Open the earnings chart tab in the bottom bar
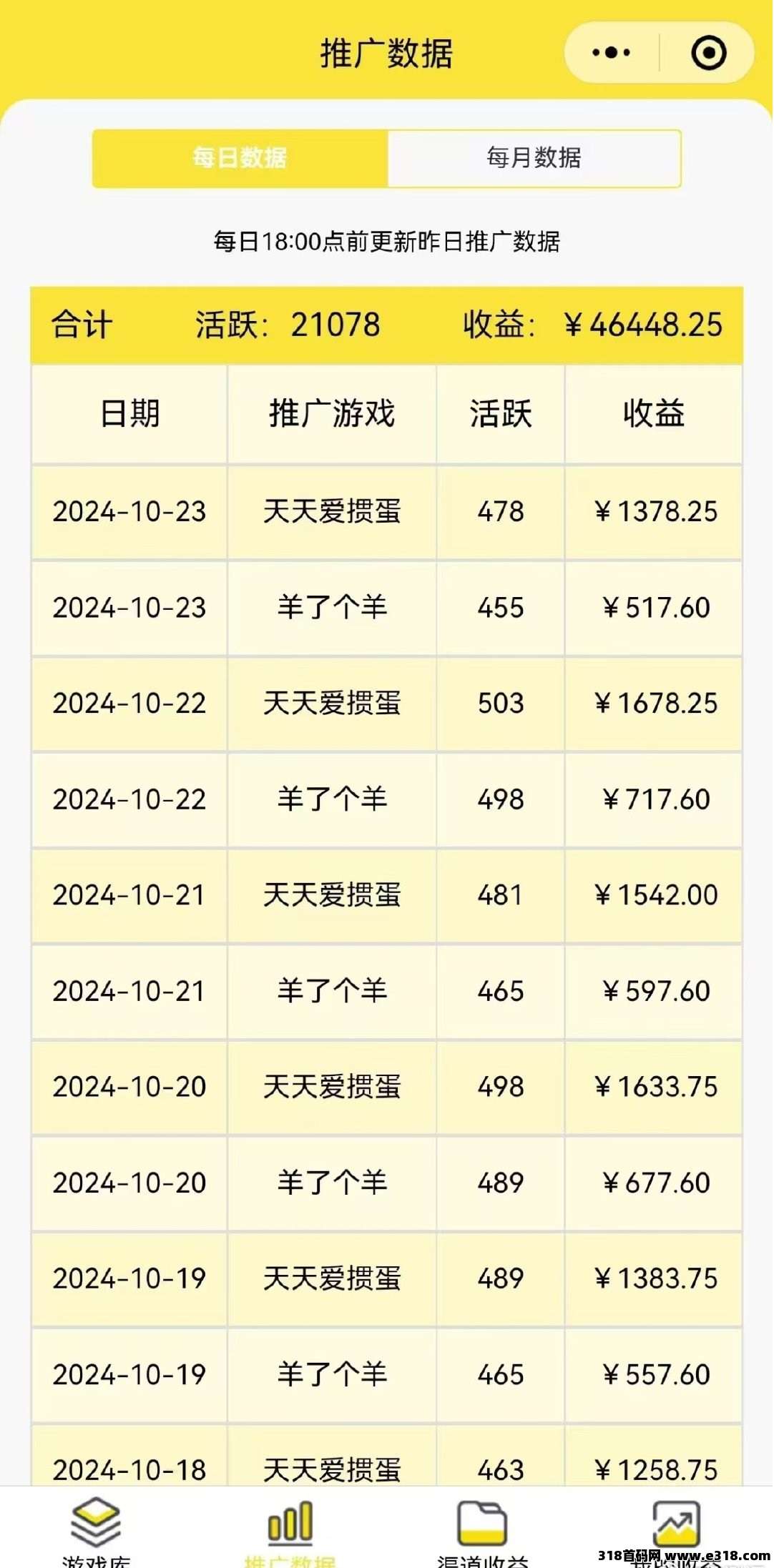The image size is (774, 1568). [x=675, y=1530]
